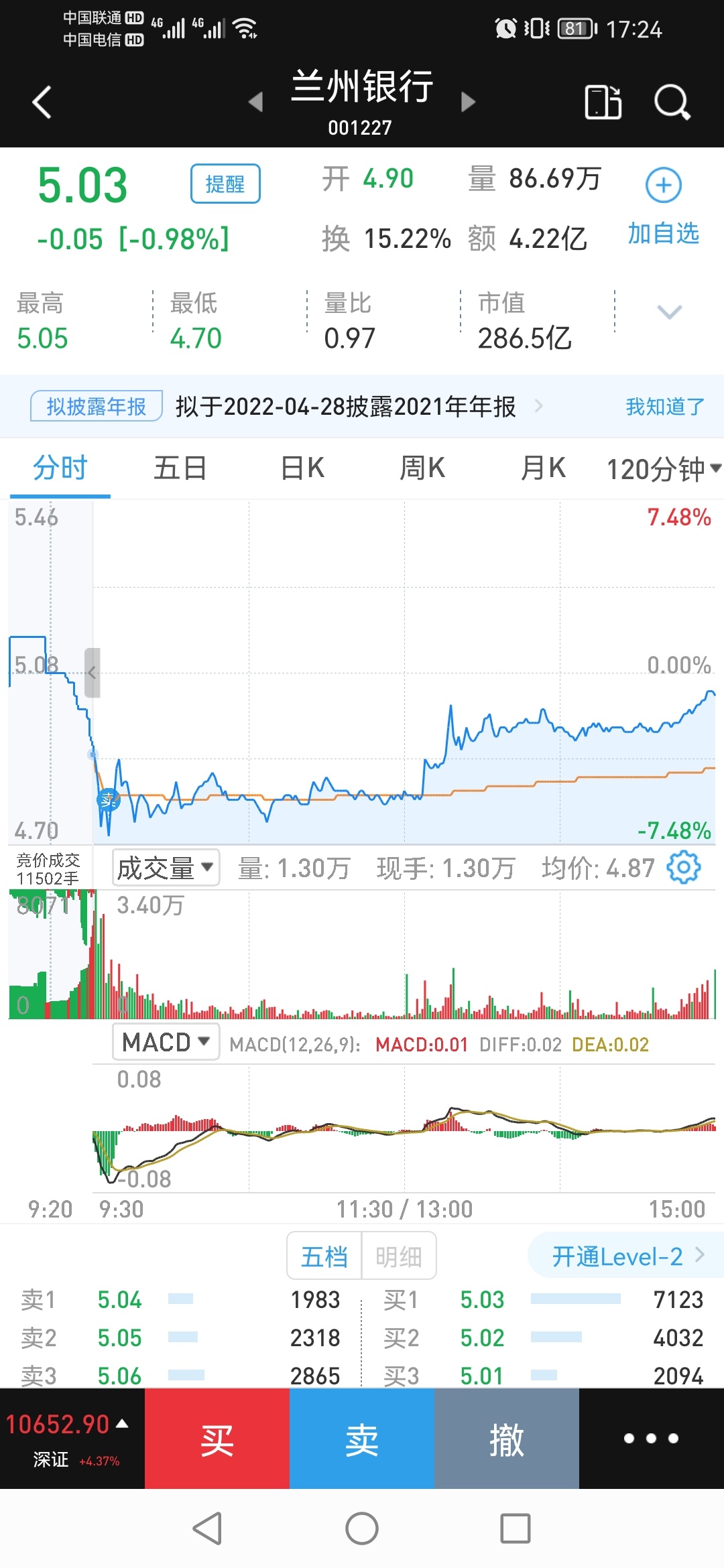
Task: Switch to the 日K chart tab
Action: pyautogui.click(x=302, y=468)
